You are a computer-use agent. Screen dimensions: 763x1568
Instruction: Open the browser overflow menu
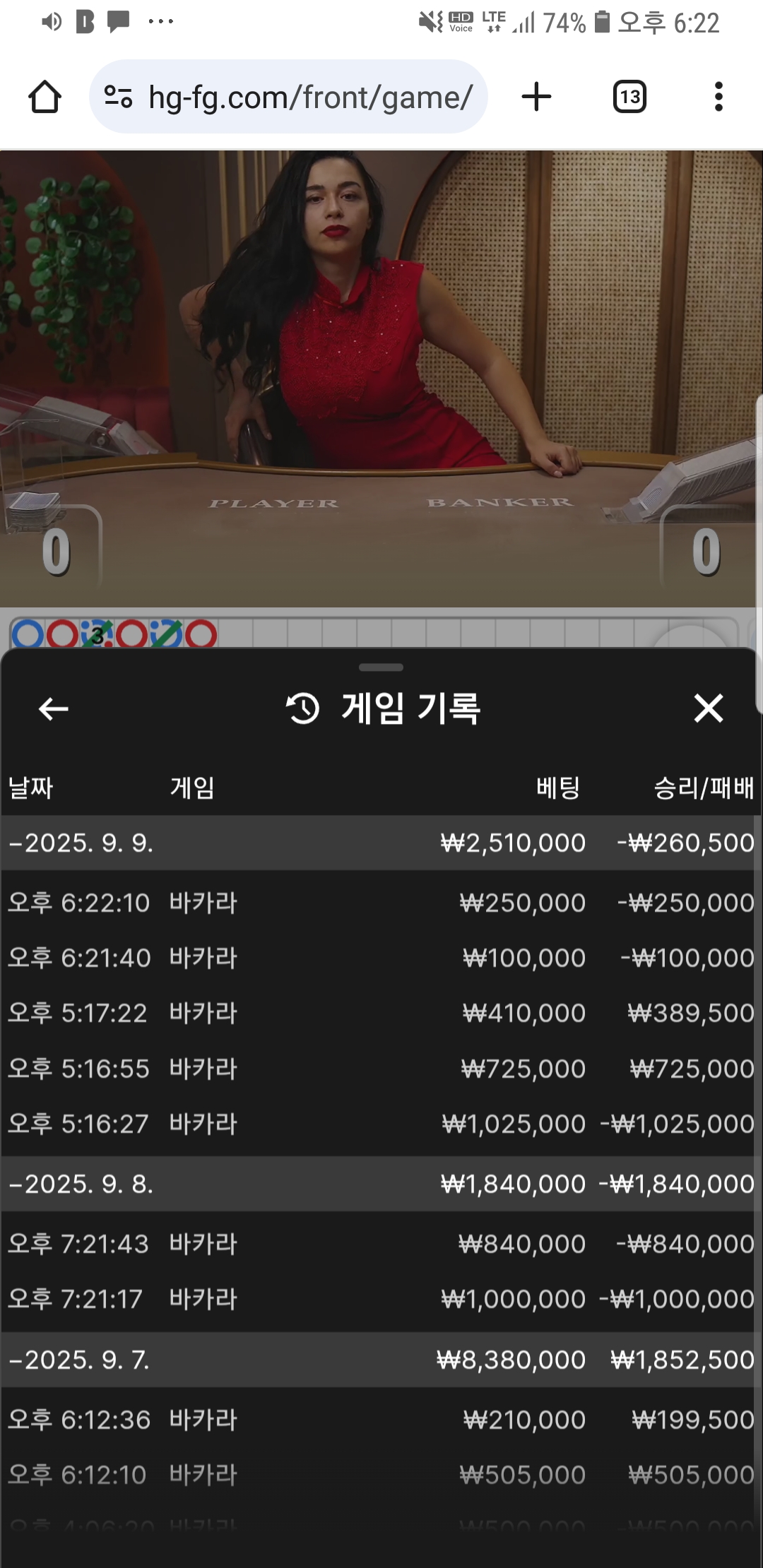click(x=718, y=97)
